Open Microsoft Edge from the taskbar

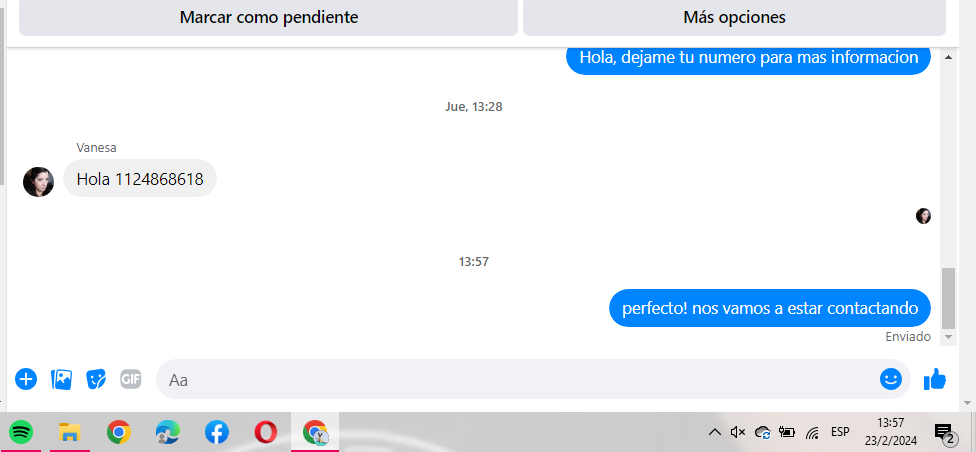(167, 432)
